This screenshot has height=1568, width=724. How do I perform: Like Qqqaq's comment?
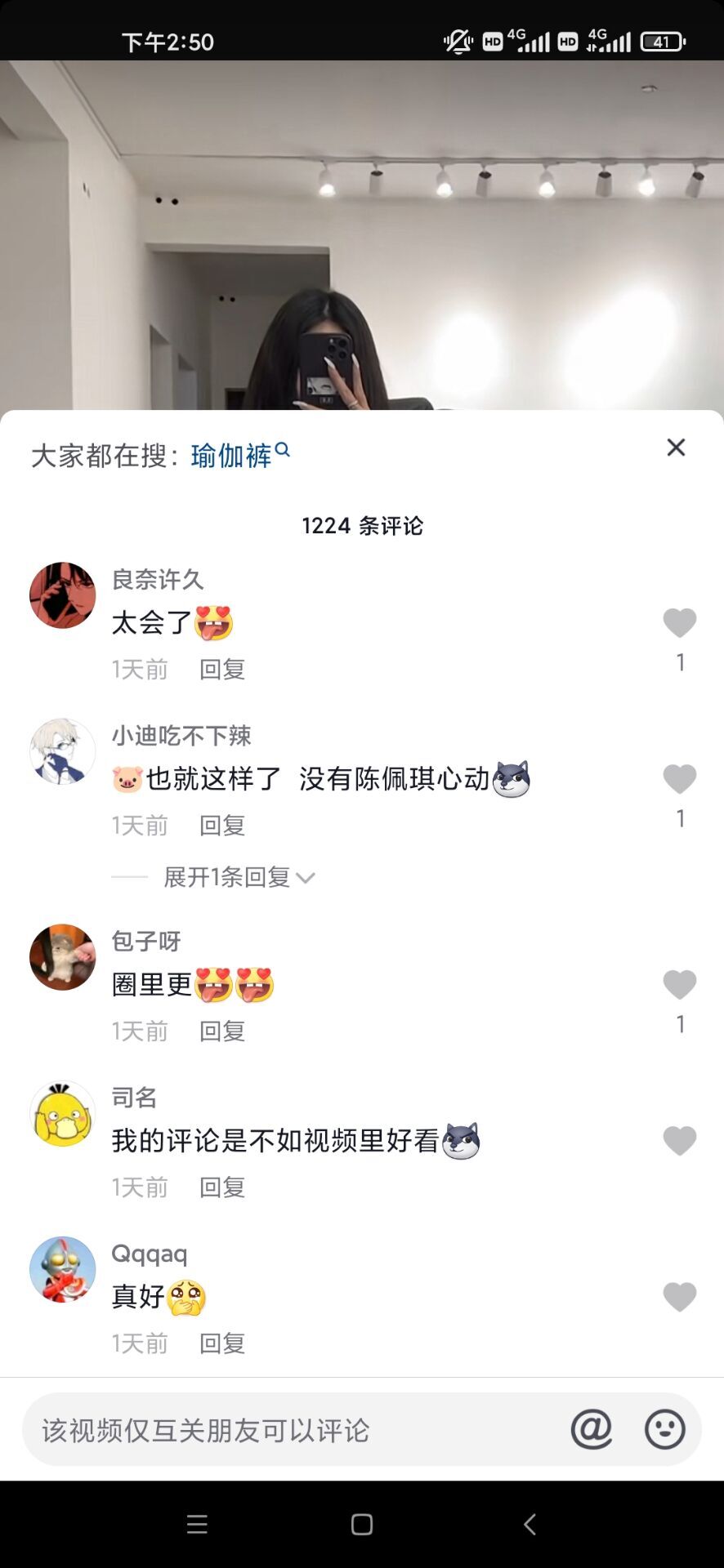click(679, 1297)
